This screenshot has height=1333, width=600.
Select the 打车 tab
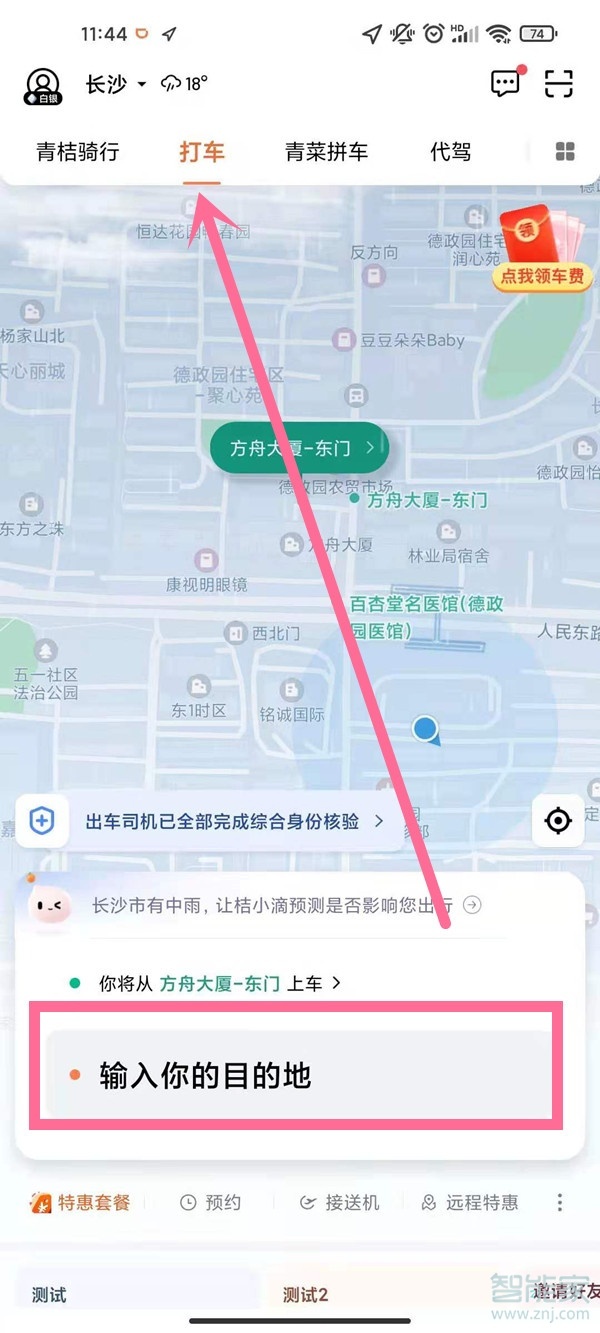coord(202,152)
